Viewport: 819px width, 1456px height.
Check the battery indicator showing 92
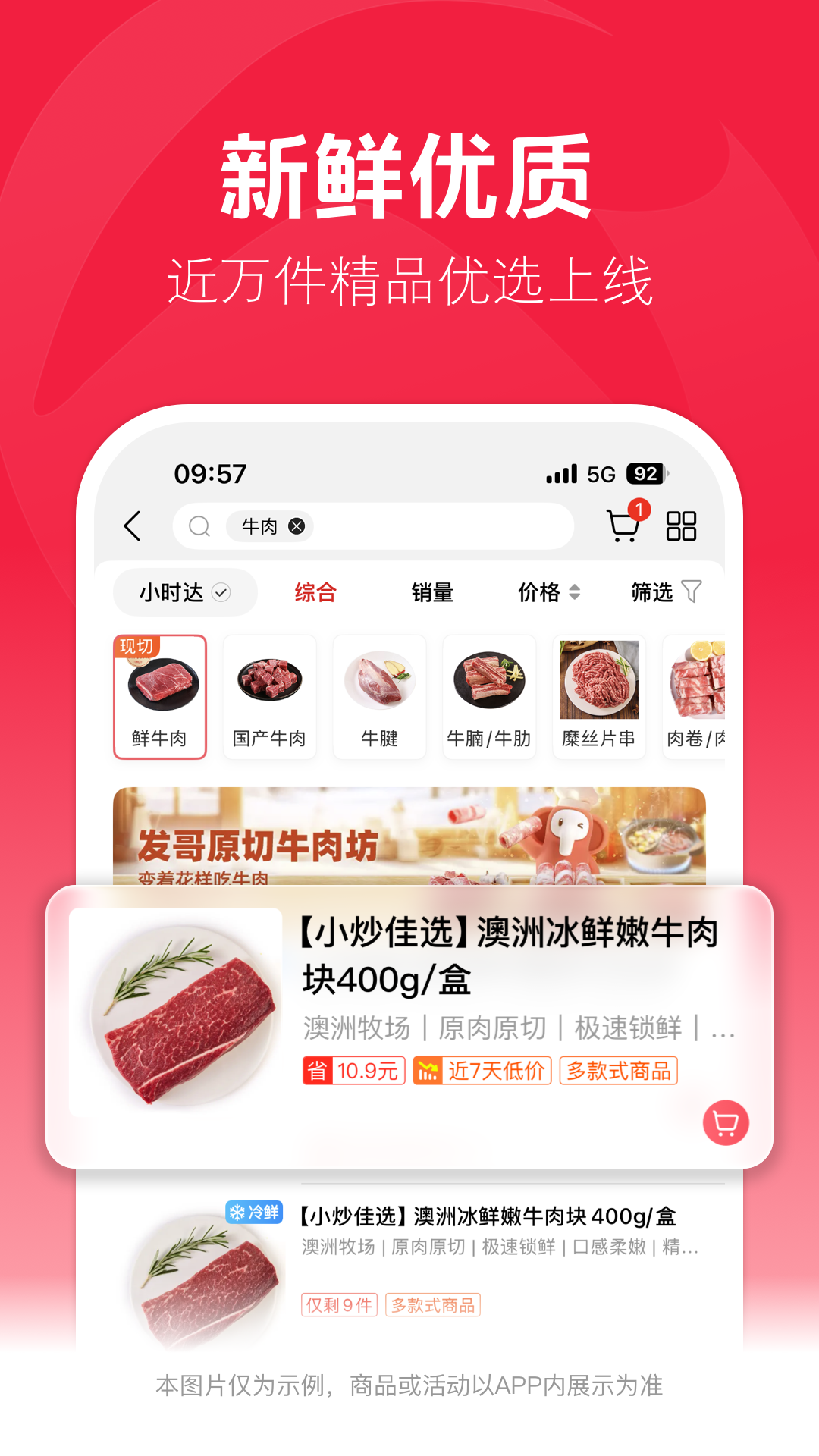click(645, 472)
